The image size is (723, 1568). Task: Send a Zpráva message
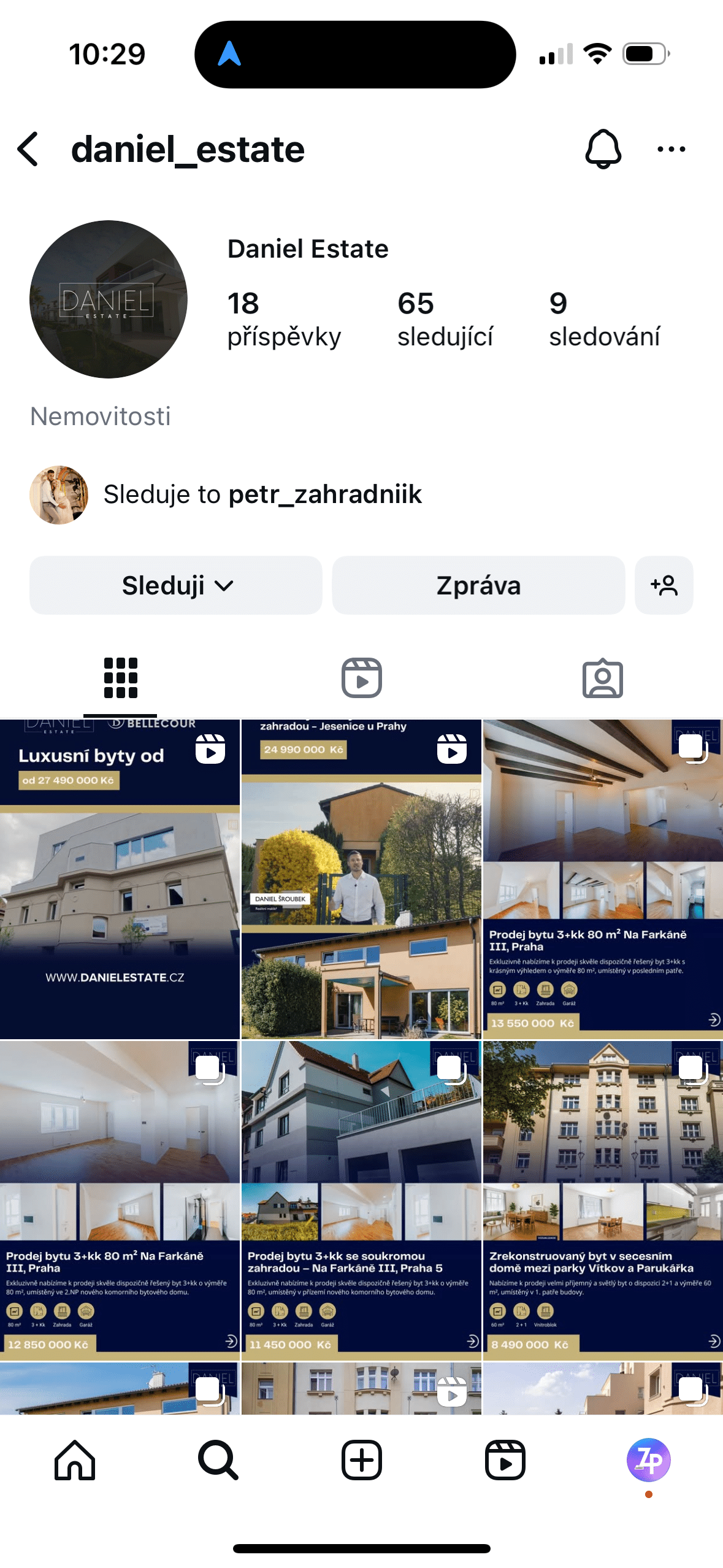478,585
